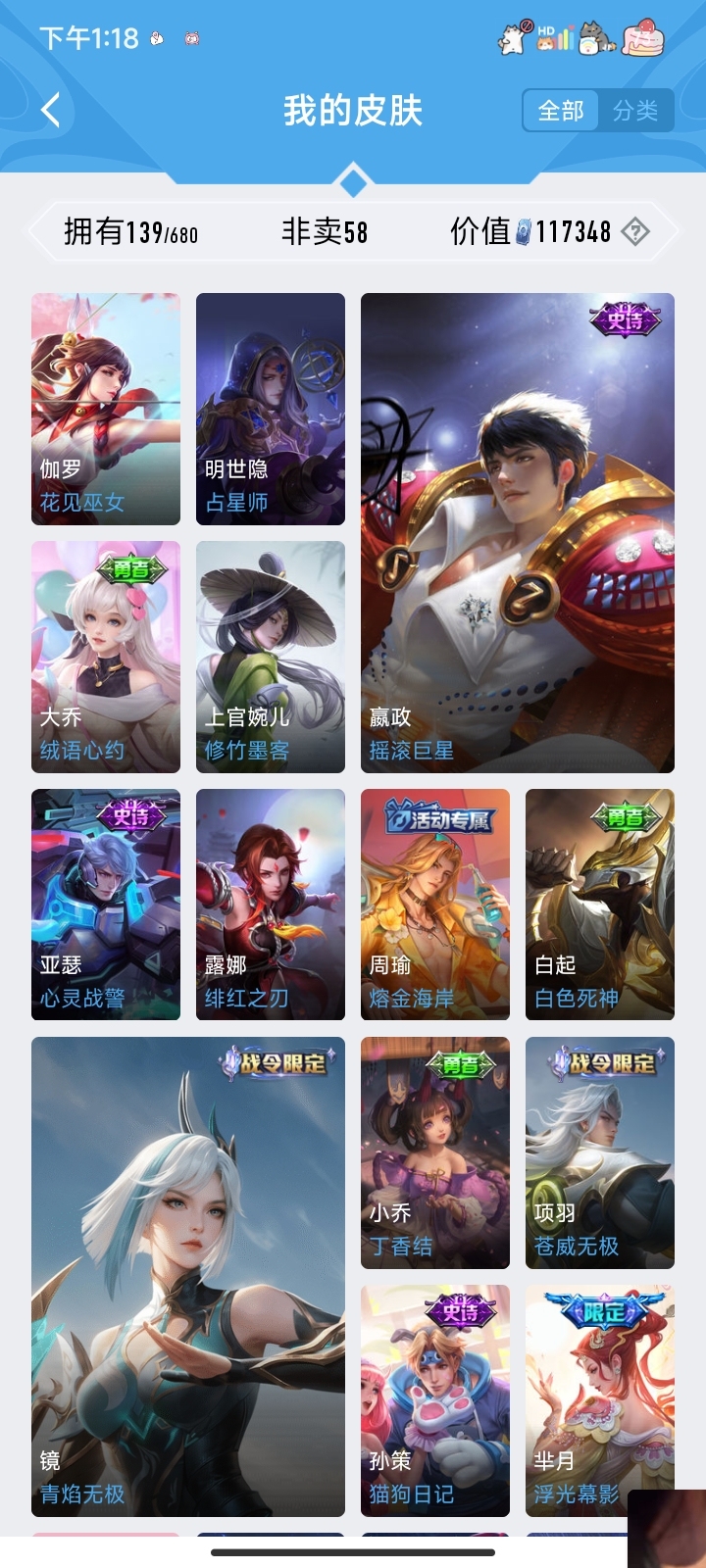Open 大乔 绒语心约 skin card
The width and height of the screenshot is (706, 1568).
pyautogui.click(x=106, y=657)
